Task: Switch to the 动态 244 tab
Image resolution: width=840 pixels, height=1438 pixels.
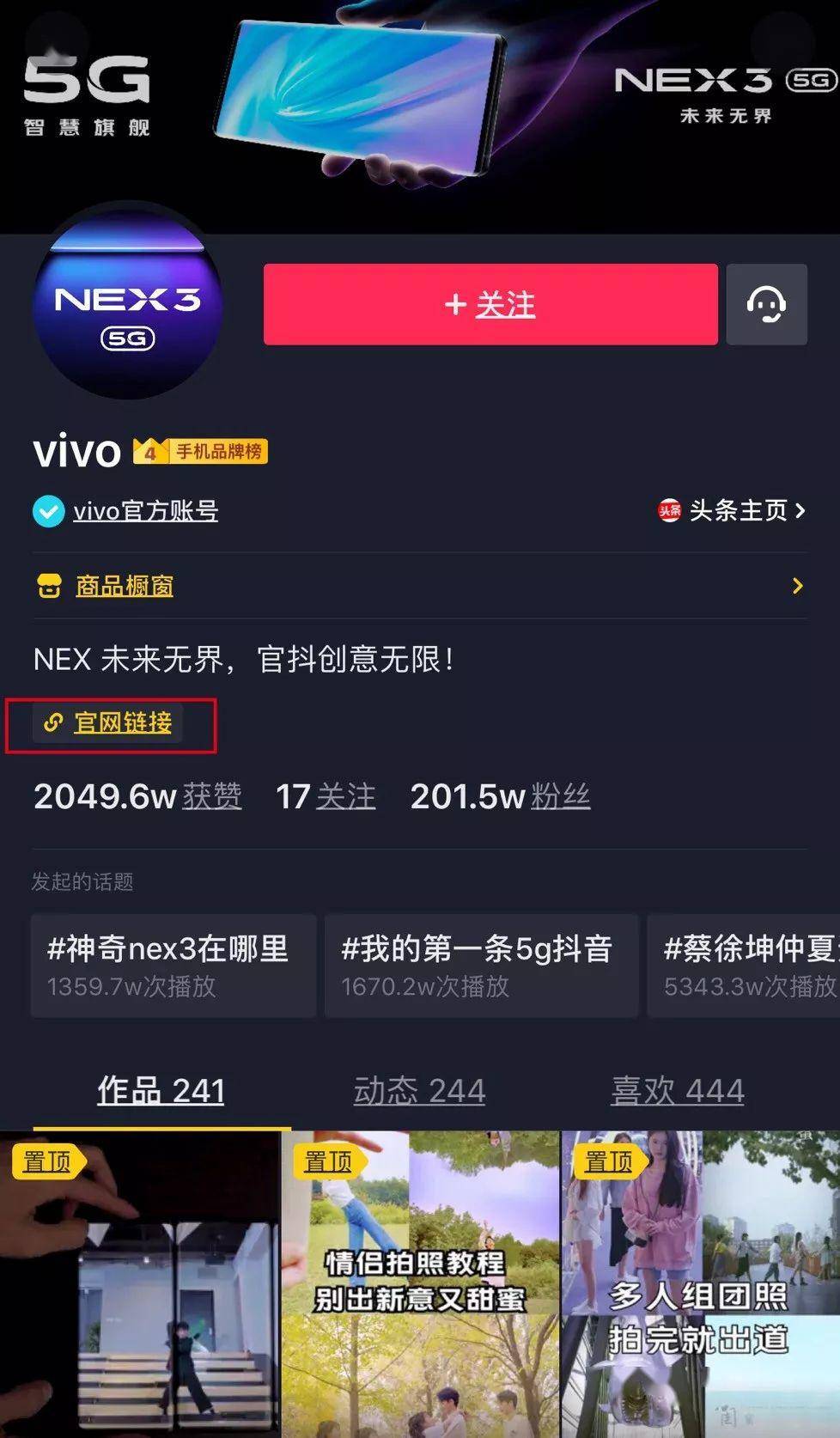Action: click(x=419, y=1091)
